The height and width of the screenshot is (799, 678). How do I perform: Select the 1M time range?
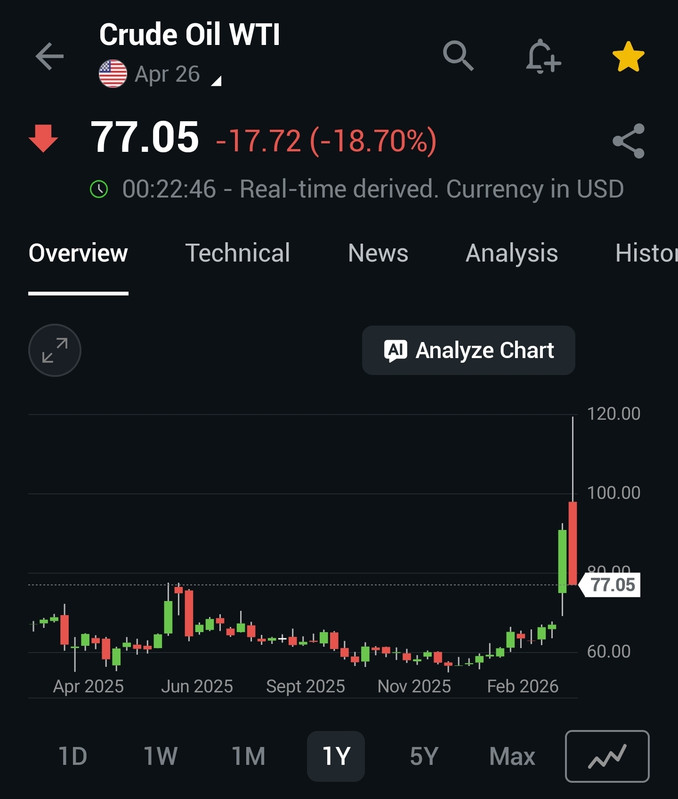tap(248, 756)
